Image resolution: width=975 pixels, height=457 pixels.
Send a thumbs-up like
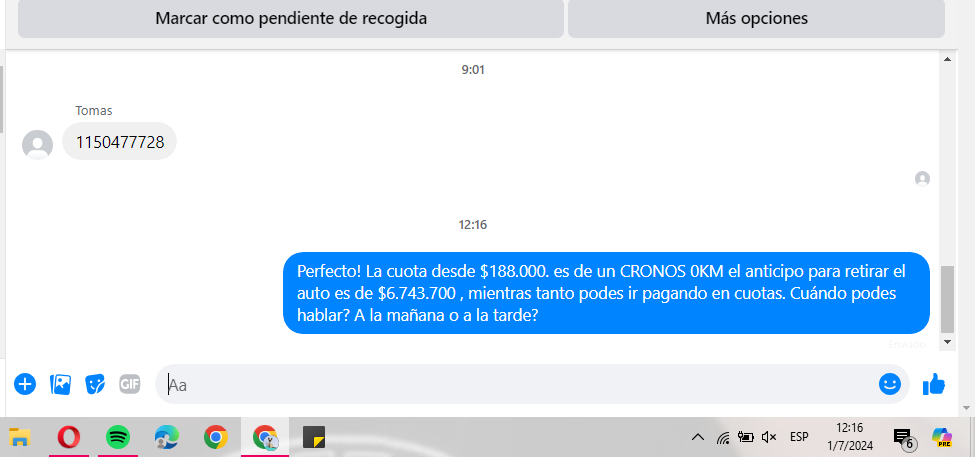(934, 383)
